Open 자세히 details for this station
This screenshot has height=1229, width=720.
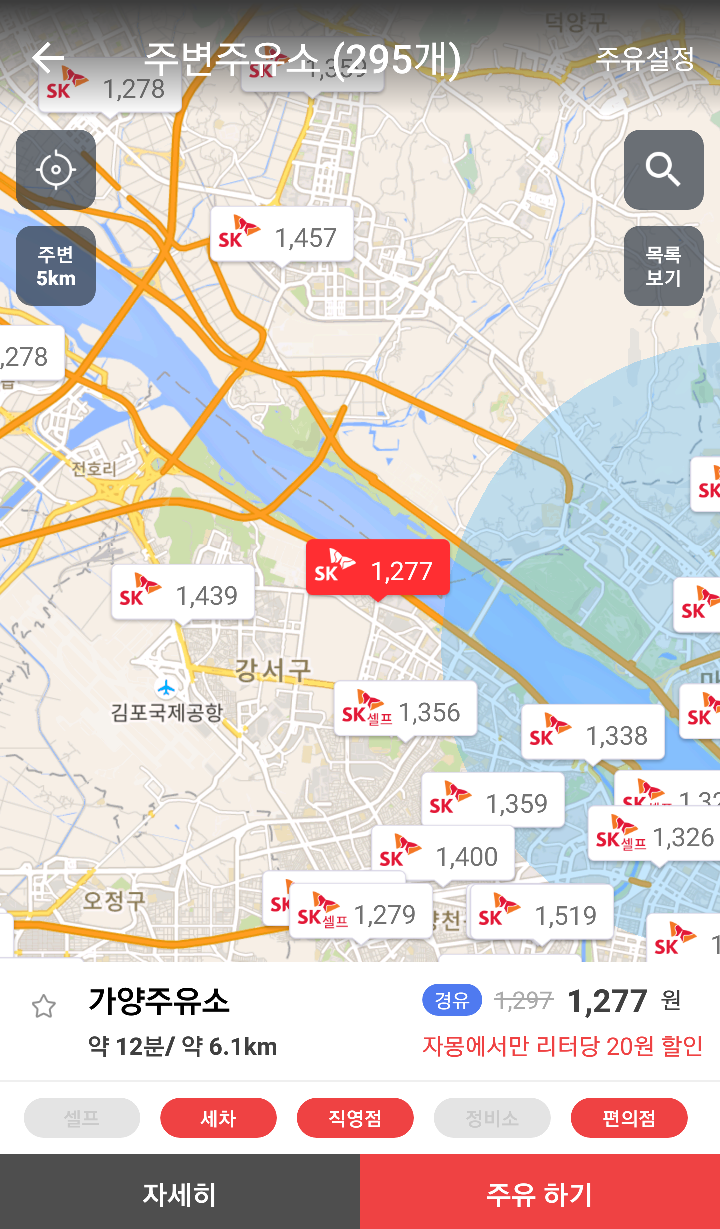pyautogui.click(x=180, y=1192)
